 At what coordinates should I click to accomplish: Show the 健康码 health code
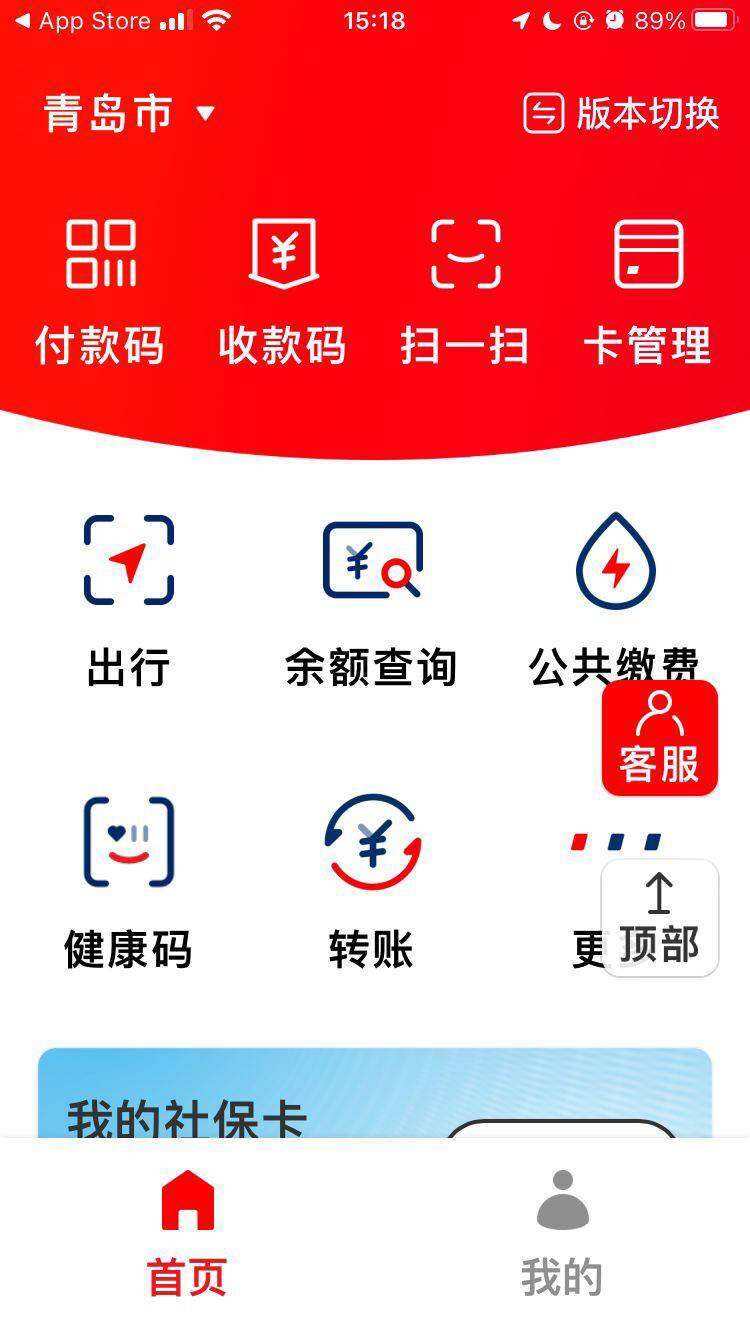(x=127, y=885)
